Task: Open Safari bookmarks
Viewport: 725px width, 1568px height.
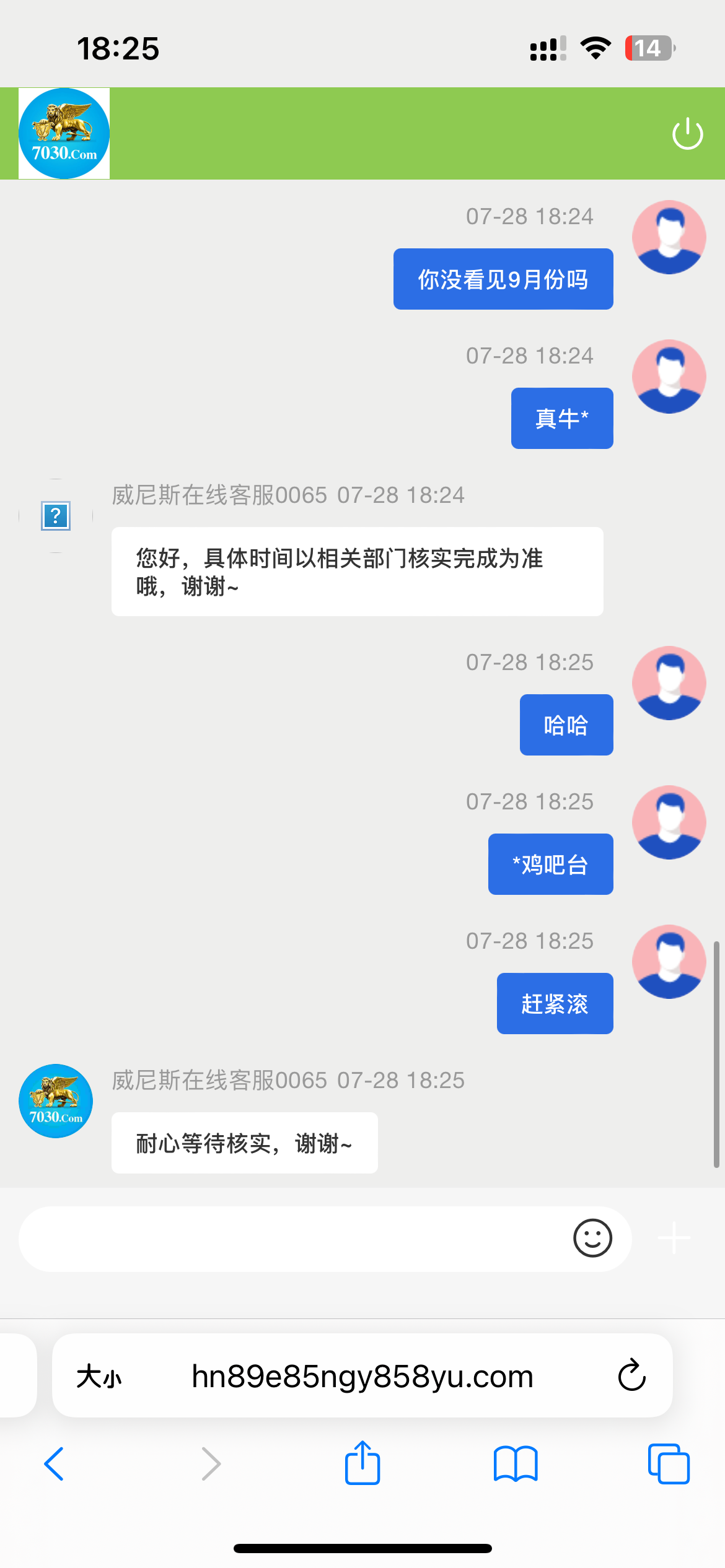Action: [x=516, y=1464]
